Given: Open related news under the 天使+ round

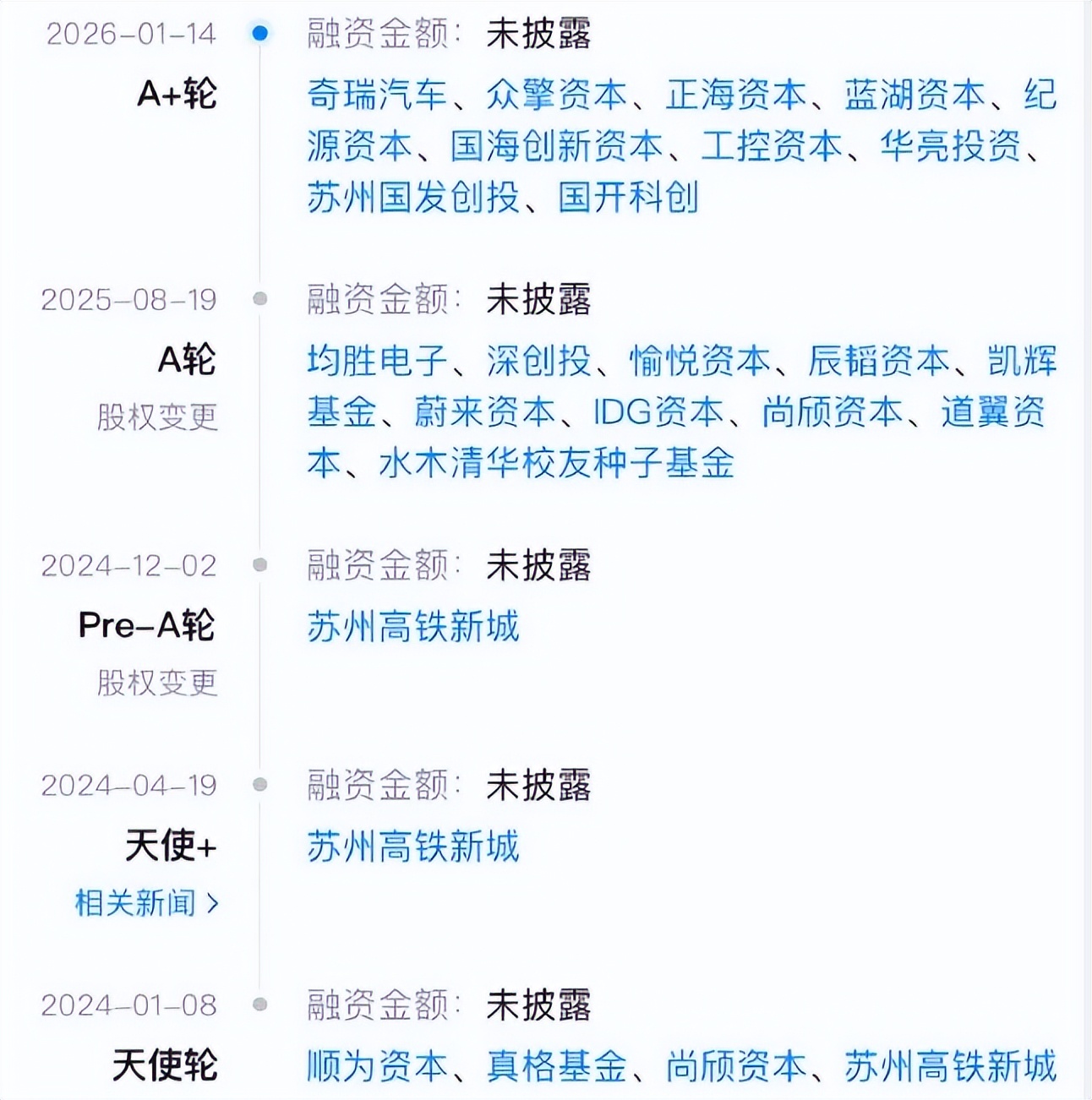Looking at the screenshot, I should pos(146,903).
